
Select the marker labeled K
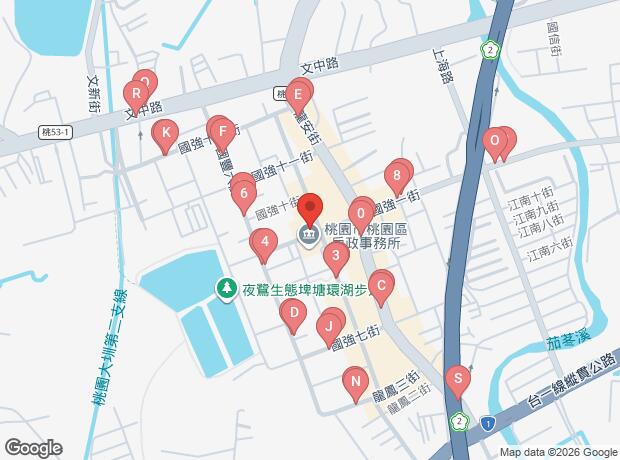(x=165, y=132)
